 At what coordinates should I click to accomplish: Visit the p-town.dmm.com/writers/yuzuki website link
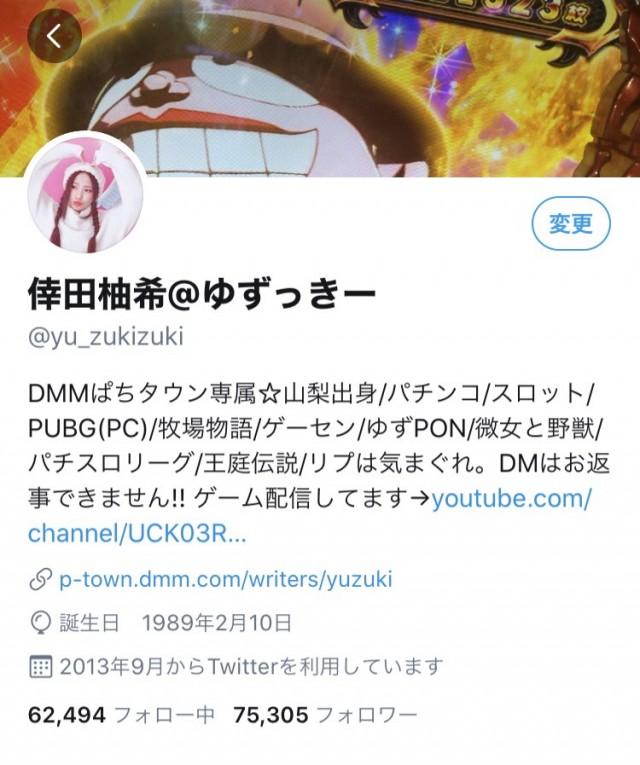(225, 578)
